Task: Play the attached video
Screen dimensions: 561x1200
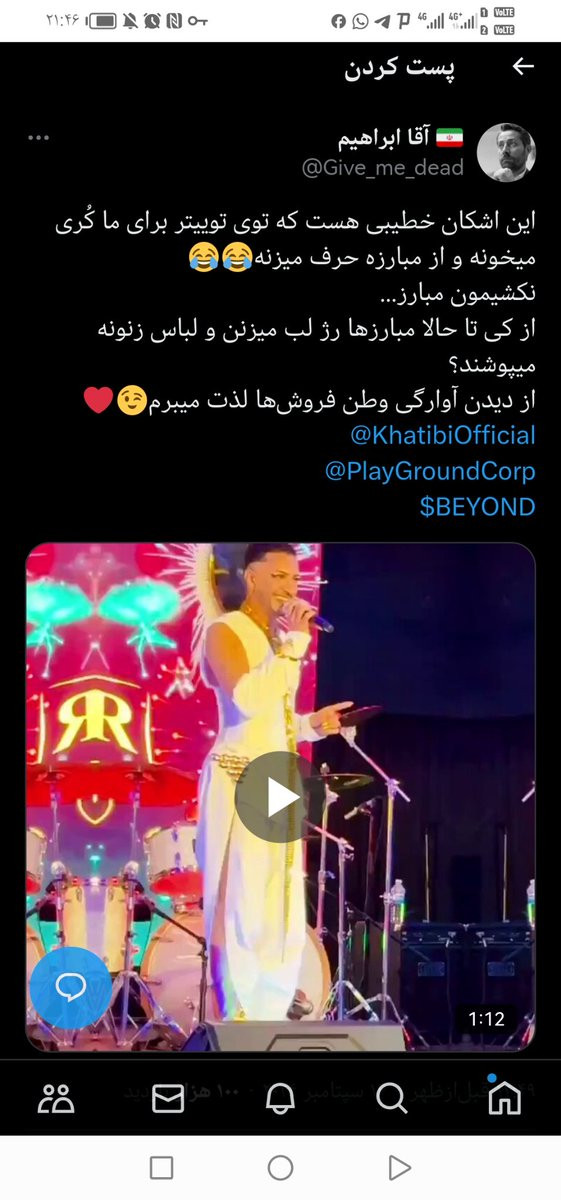Action: 280,797
